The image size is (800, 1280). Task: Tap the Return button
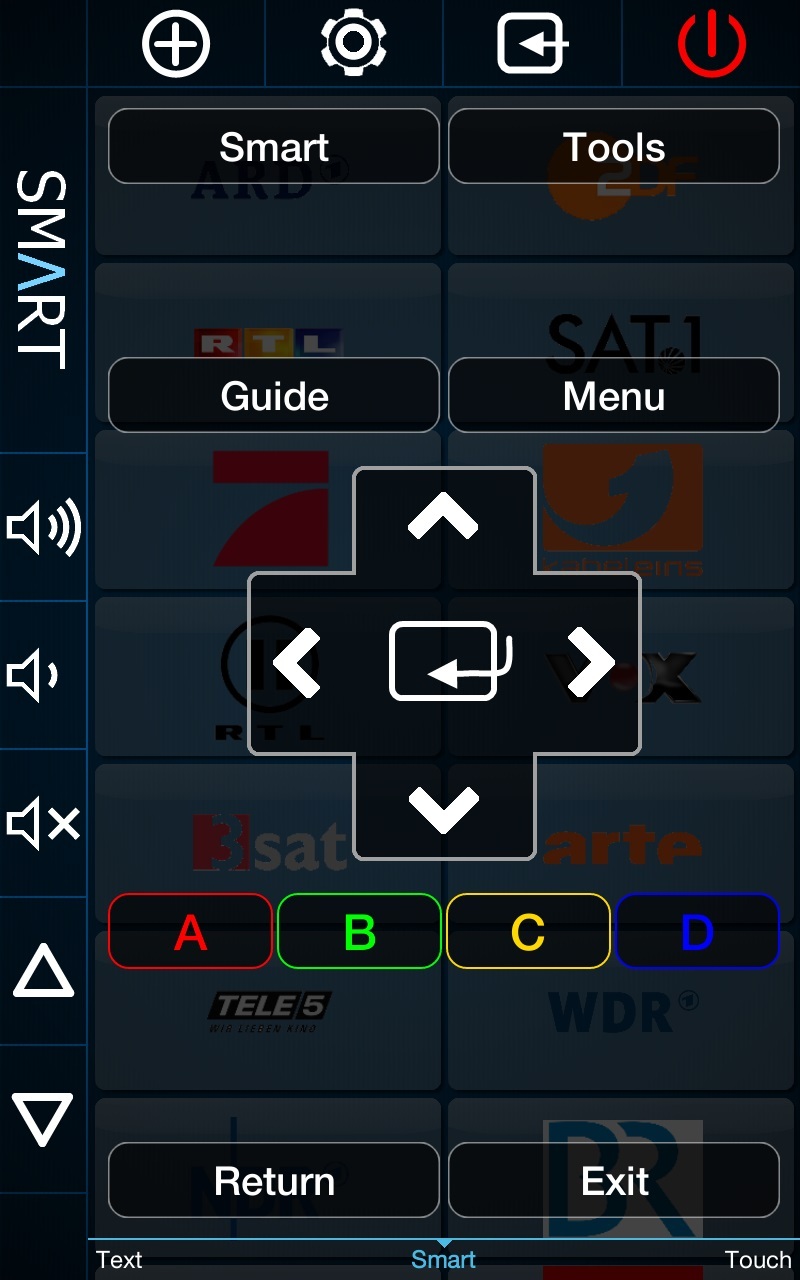[273, 1181]
